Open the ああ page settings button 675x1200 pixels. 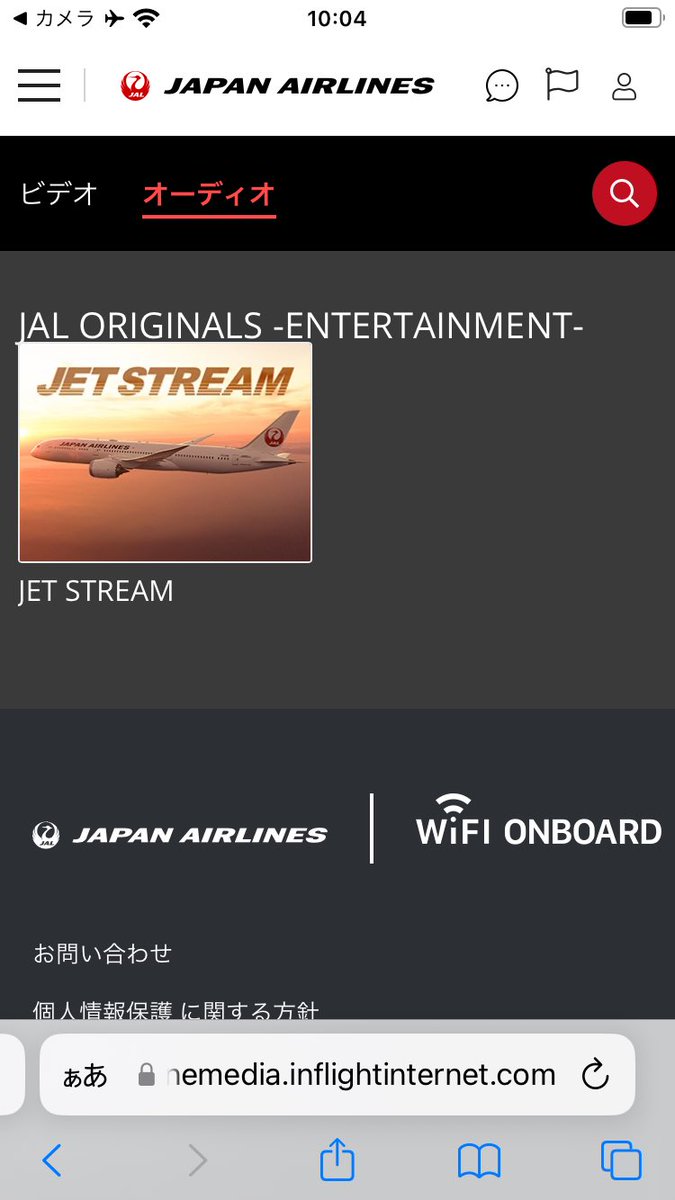85,1076
